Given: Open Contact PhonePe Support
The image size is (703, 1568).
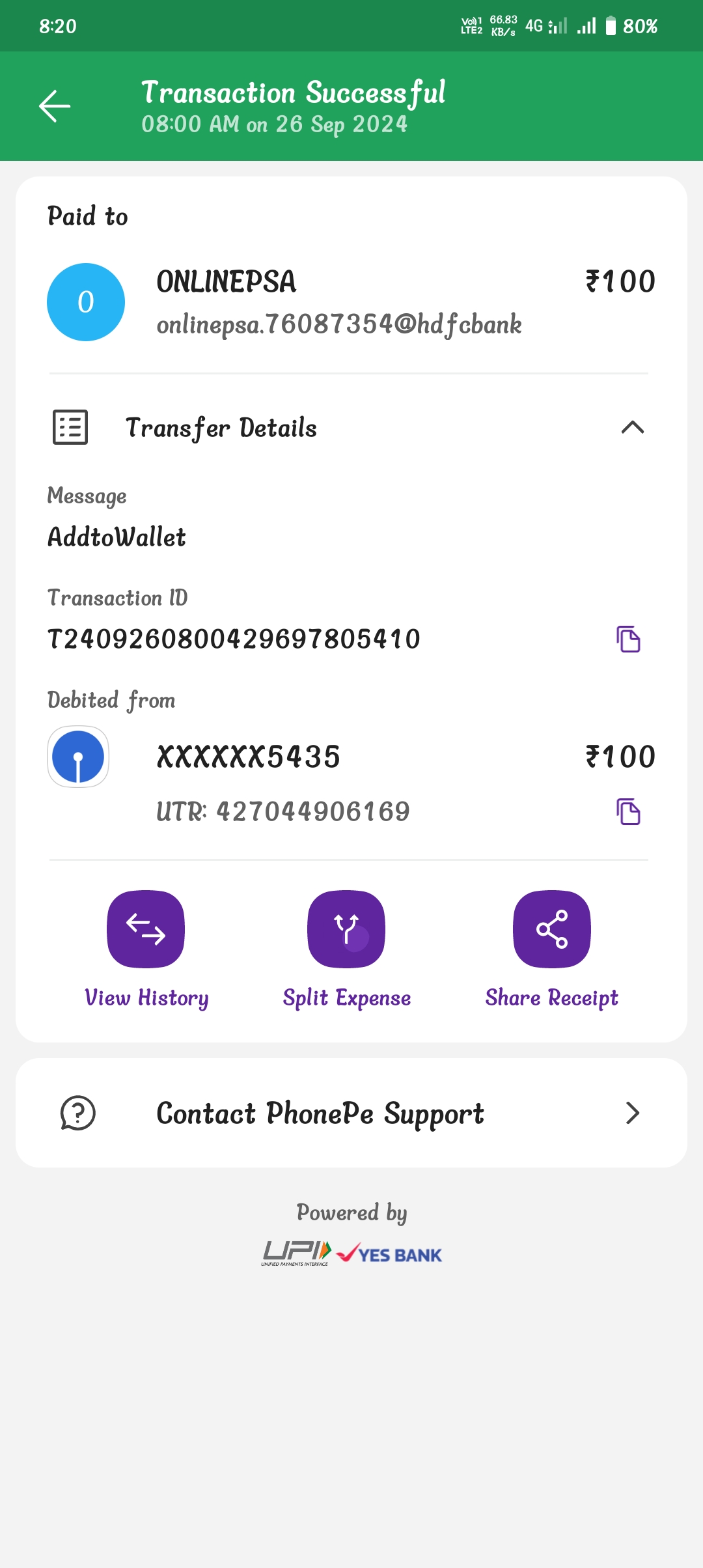Looking at the screenshot, I should pyautogui.click(x=351, y=1113).
